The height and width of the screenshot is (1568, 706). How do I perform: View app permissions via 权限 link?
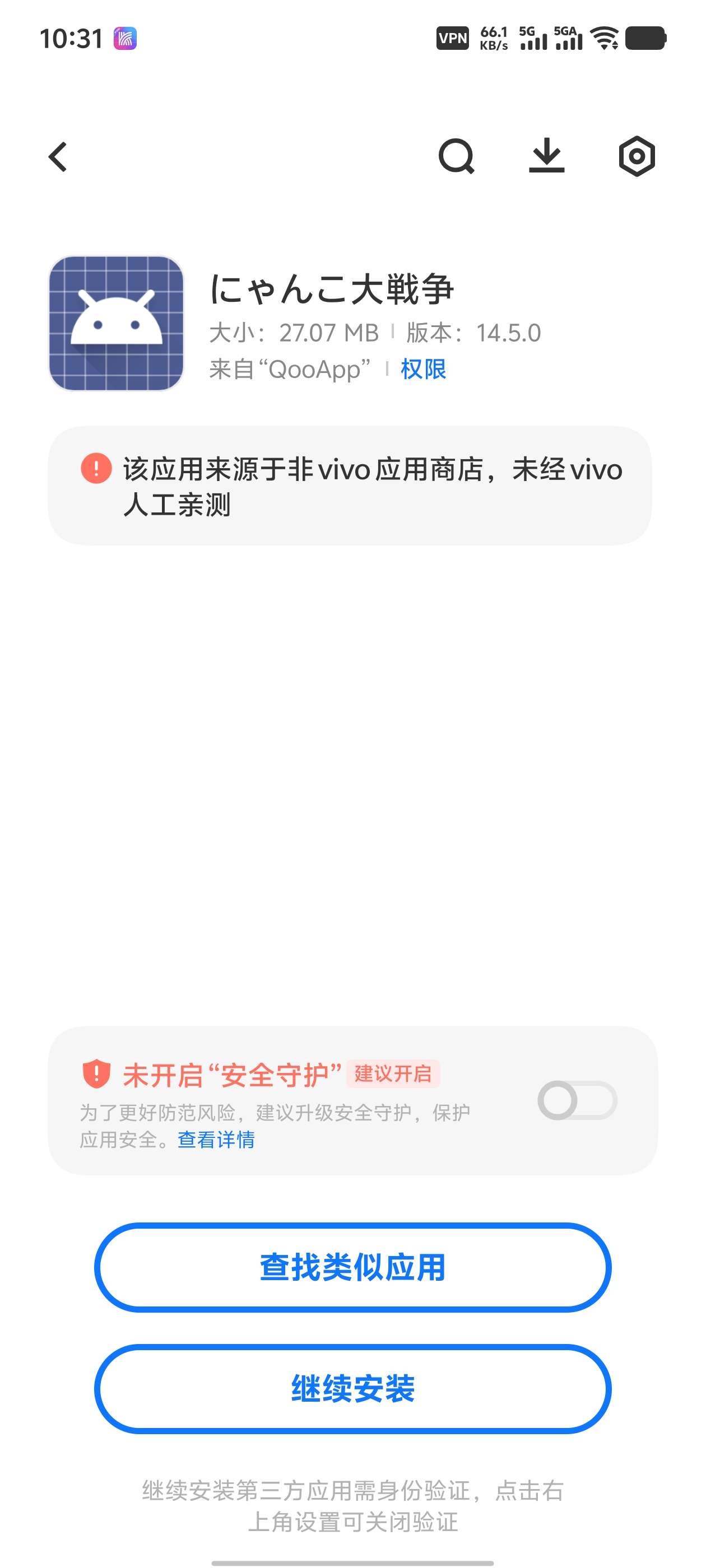pyautogui.click(x=424, y=370)
